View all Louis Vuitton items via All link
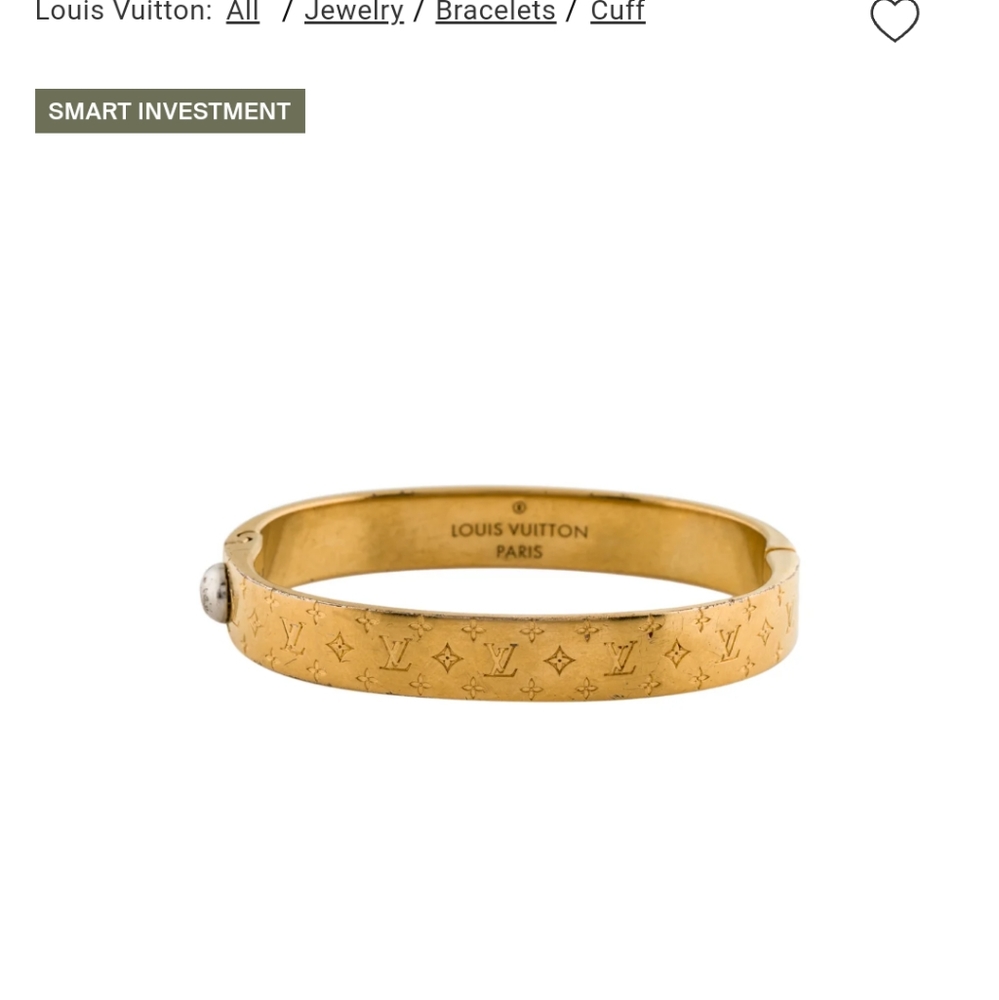999x1000 pixels. (242, 12)
